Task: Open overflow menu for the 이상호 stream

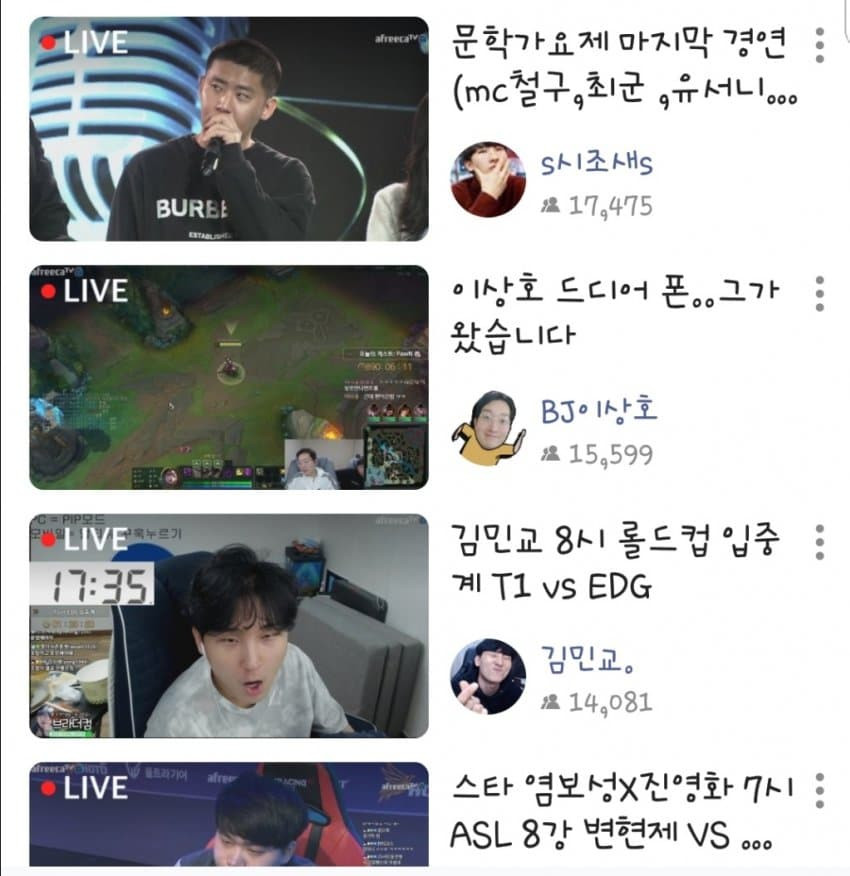Action: point(820,294)
